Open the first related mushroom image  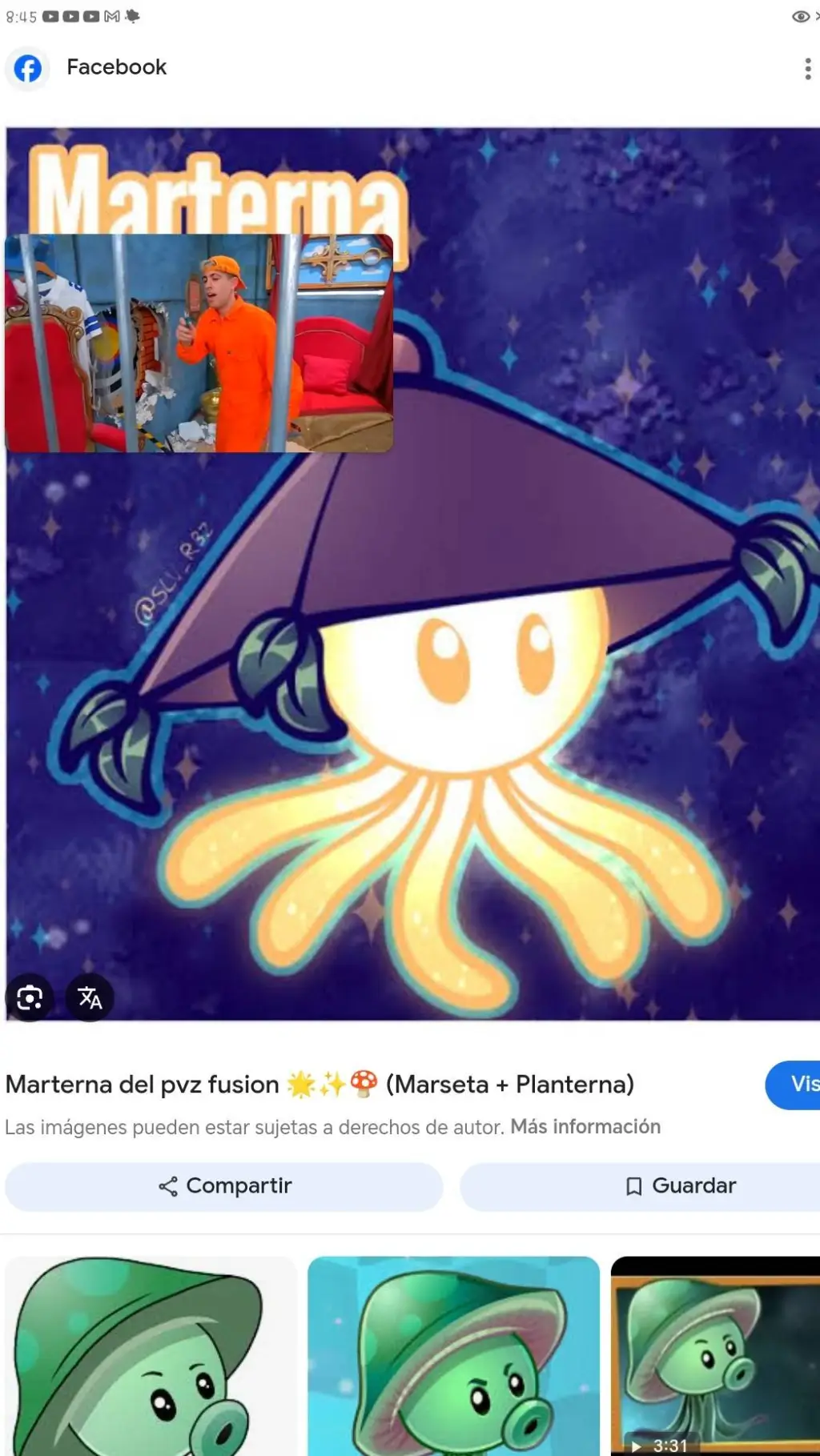coord(151,1356)
